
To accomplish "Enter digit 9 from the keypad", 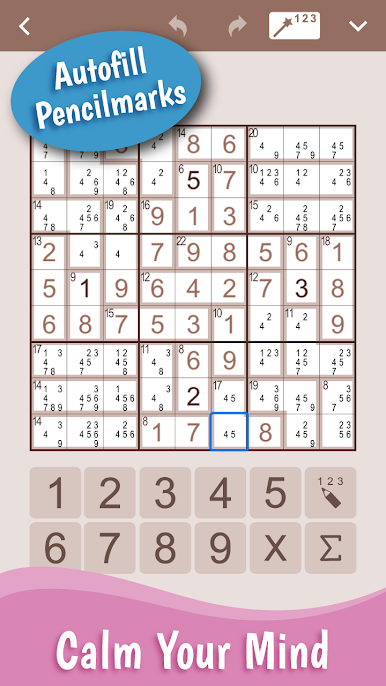I will click(220, 548).
